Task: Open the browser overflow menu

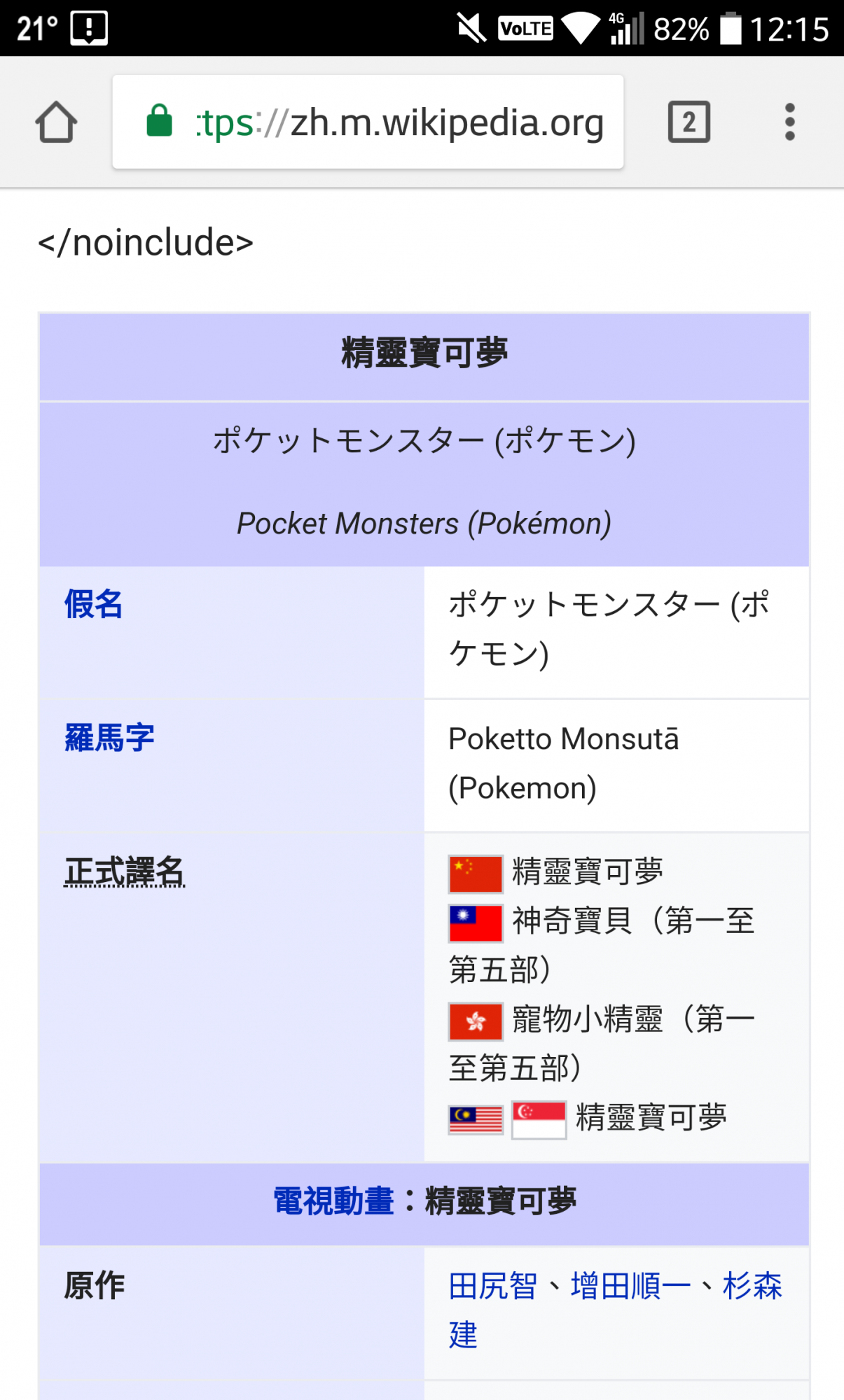Action: point(789,122)
